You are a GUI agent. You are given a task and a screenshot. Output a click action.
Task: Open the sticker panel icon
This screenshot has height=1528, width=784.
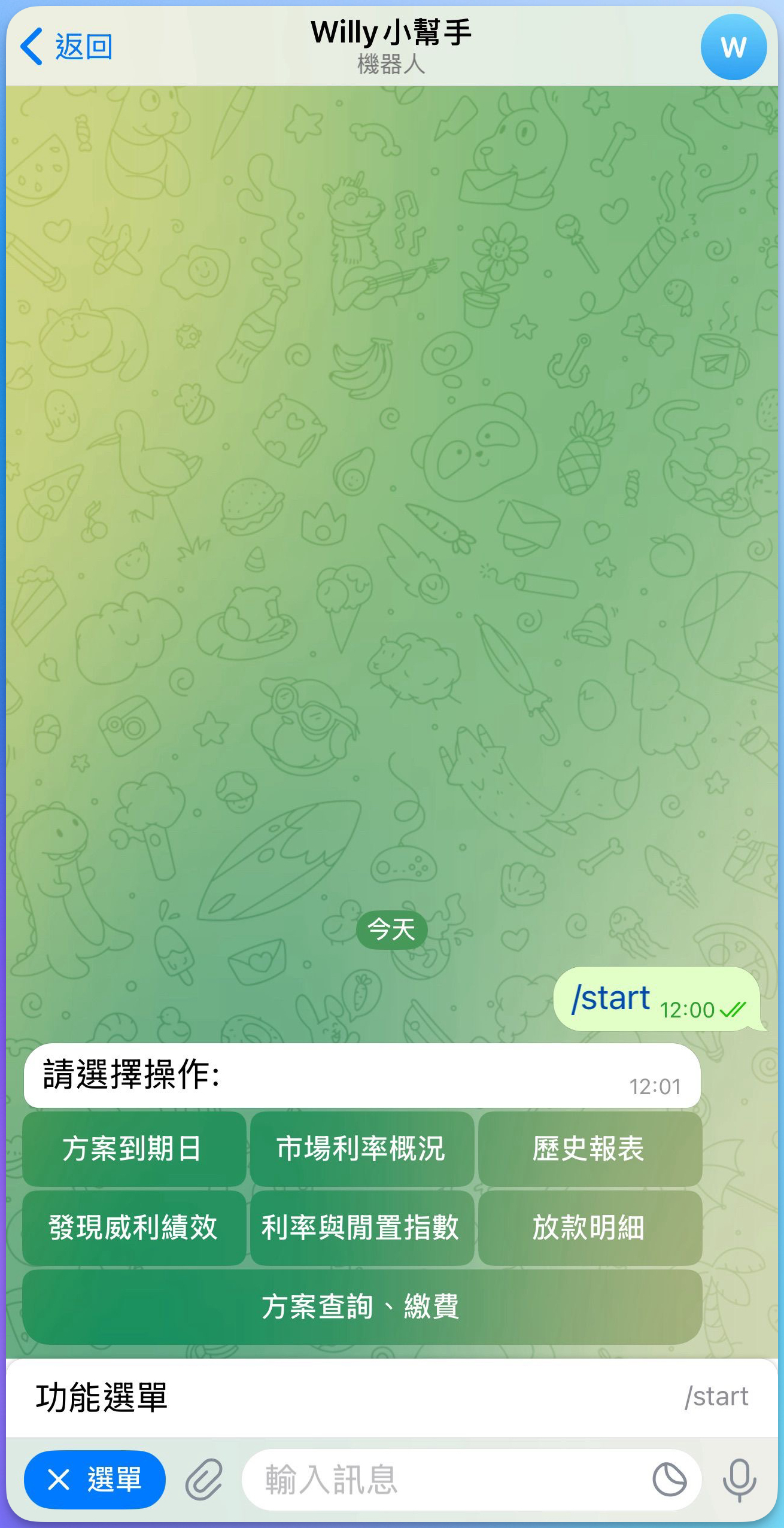(x=669, y=1480)
